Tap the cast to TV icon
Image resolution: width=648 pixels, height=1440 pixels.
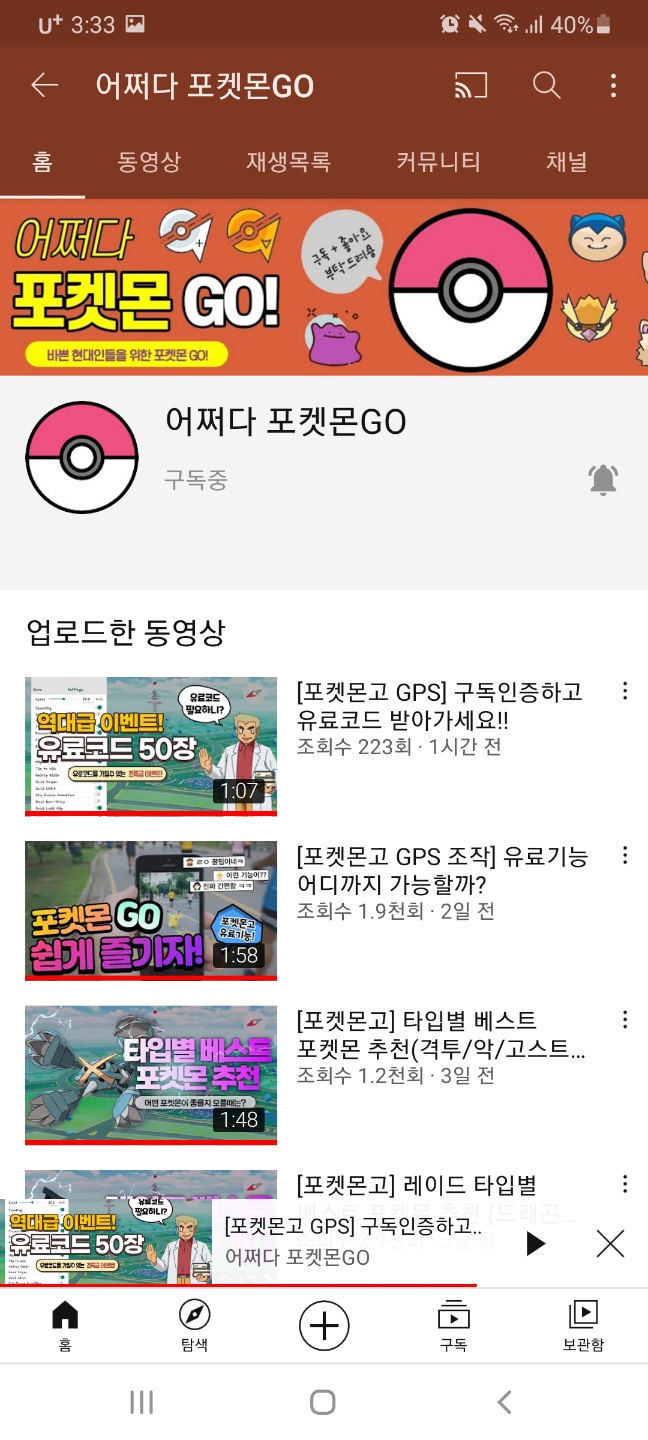pos(471,86)
